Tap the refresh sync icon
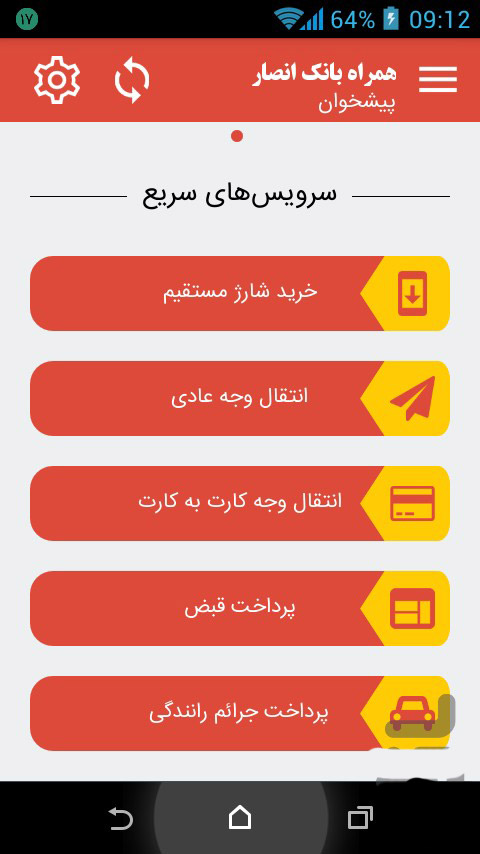This screenshot has width=480, height=854. click(x=132, y=80)
